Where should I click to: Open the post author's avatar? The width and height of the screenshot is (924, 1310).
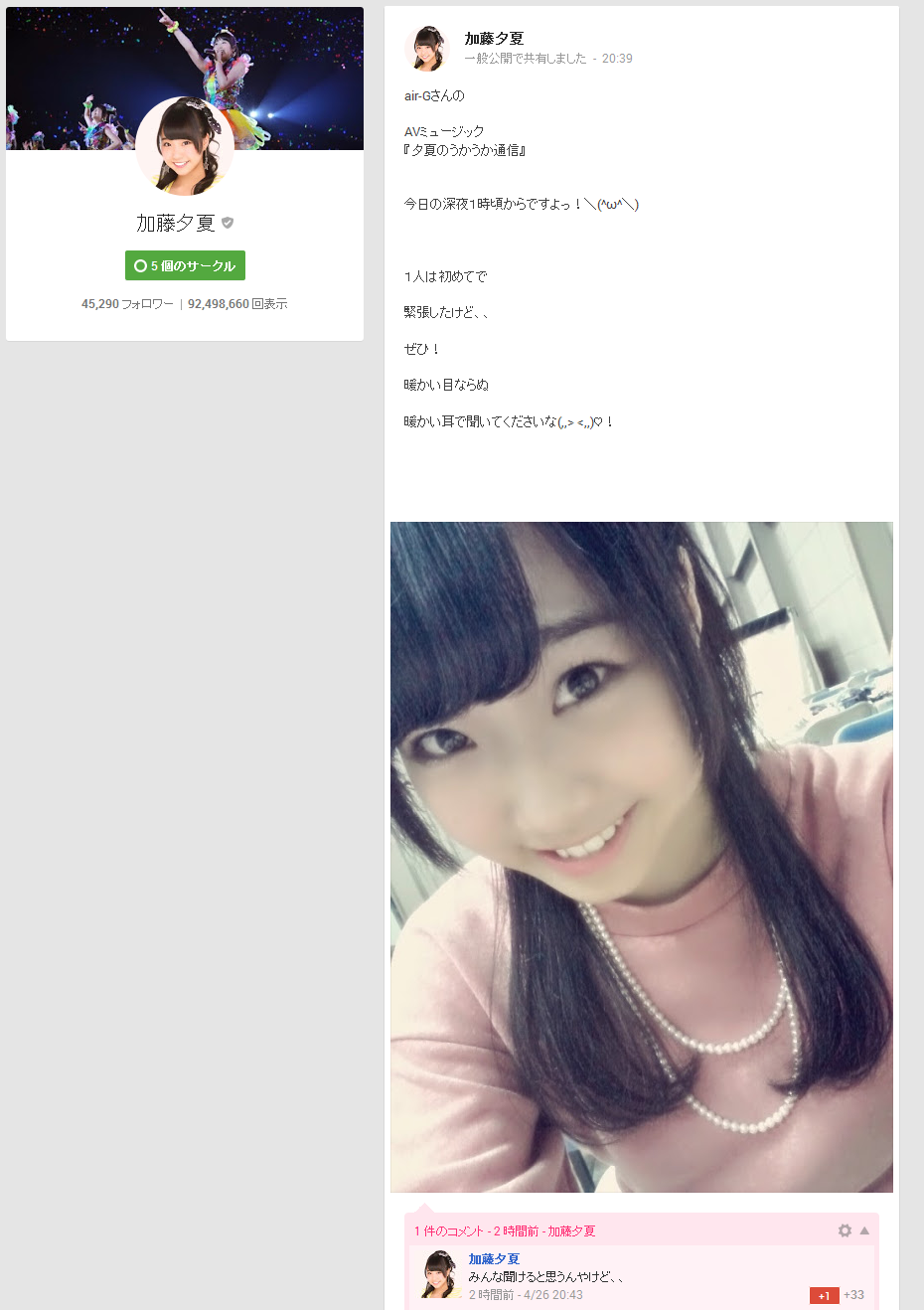pyautogui.click(x=426, y=49)
